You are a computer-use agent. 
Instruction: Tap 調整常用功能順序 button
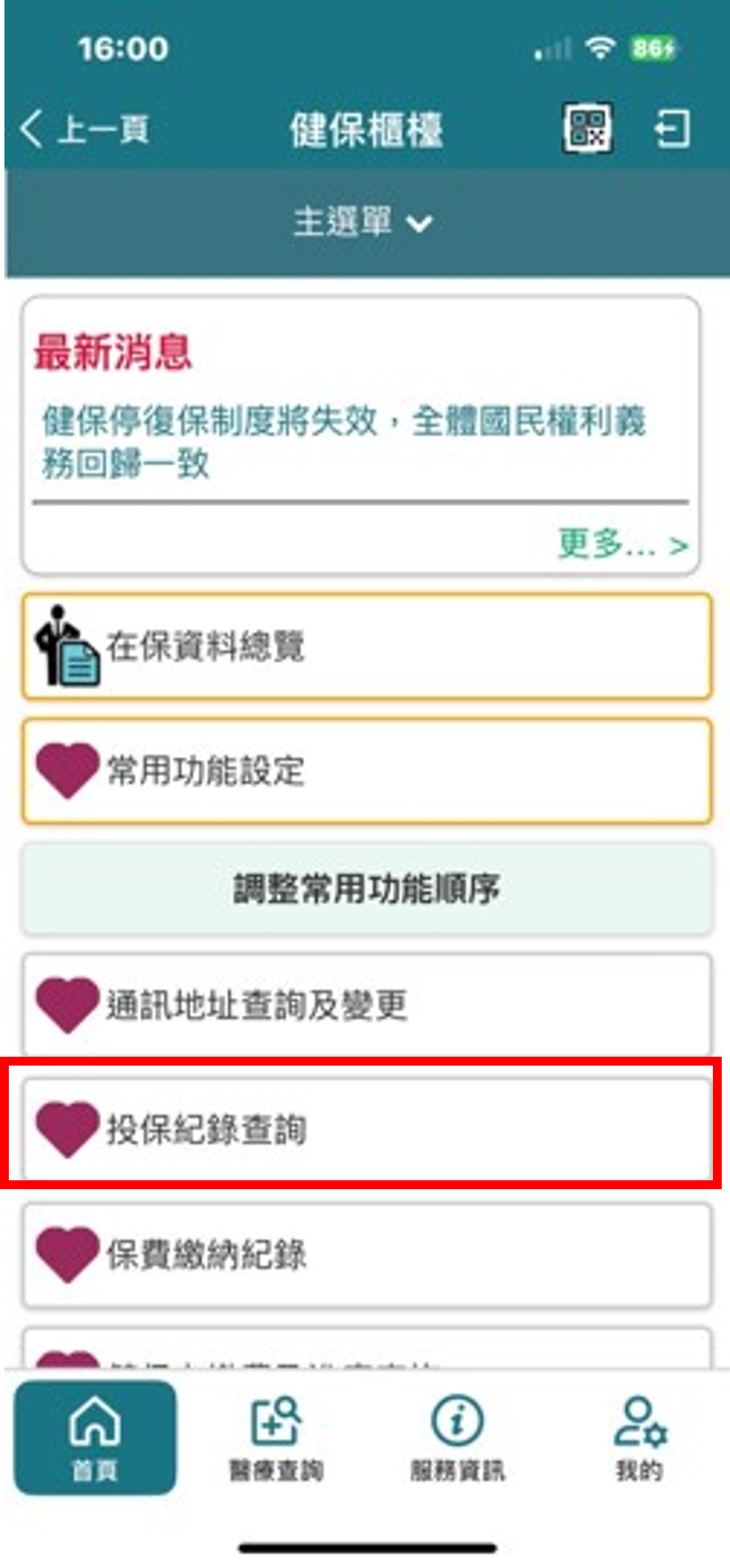tap(366, 888)
